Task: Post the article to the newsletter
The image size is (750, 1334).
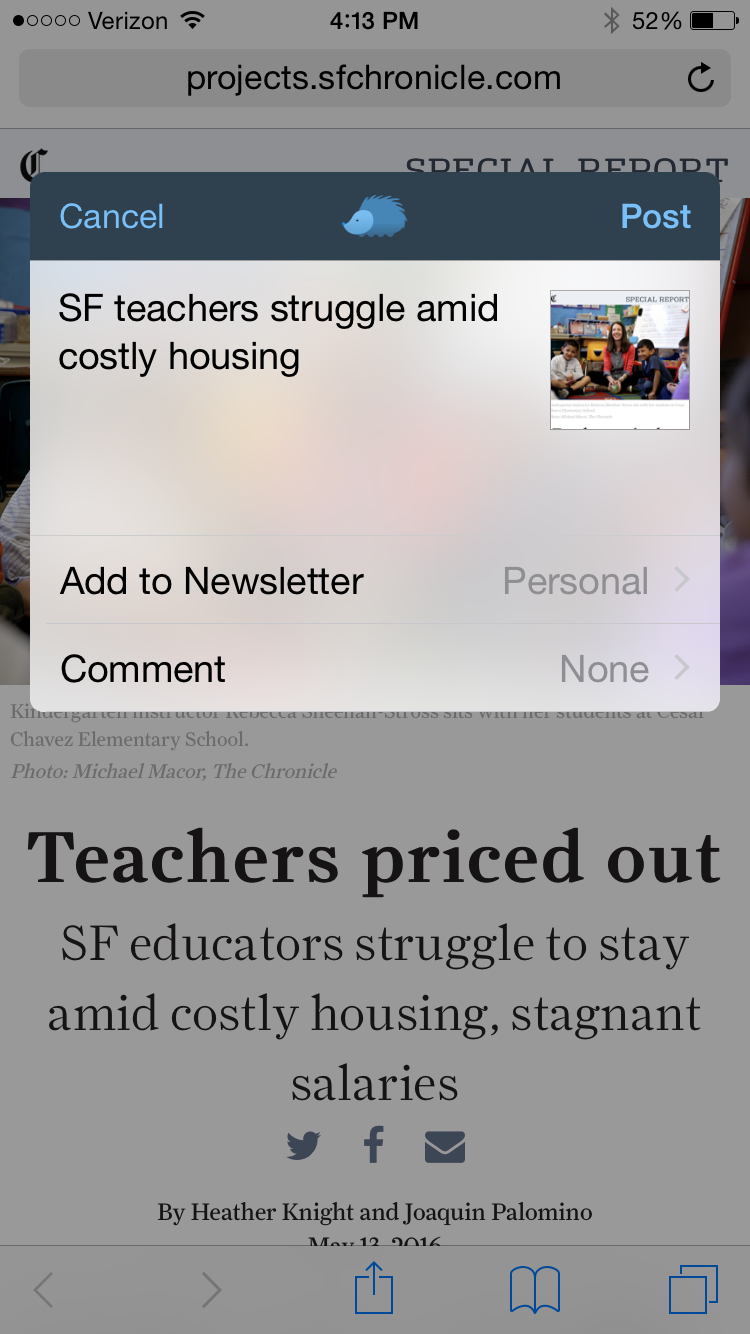Action: tap(655, 217)
